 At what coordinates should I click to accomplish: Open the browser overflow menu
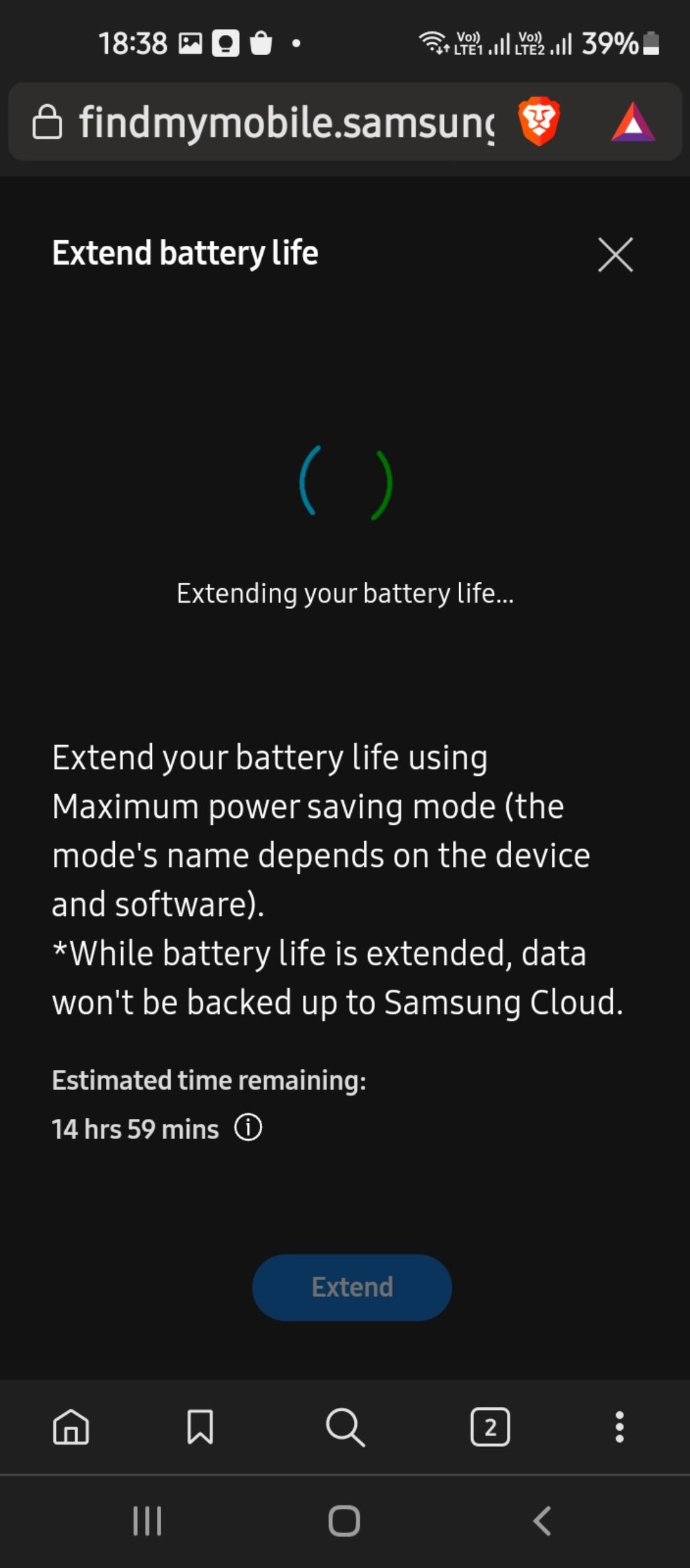coord(619,1427)
